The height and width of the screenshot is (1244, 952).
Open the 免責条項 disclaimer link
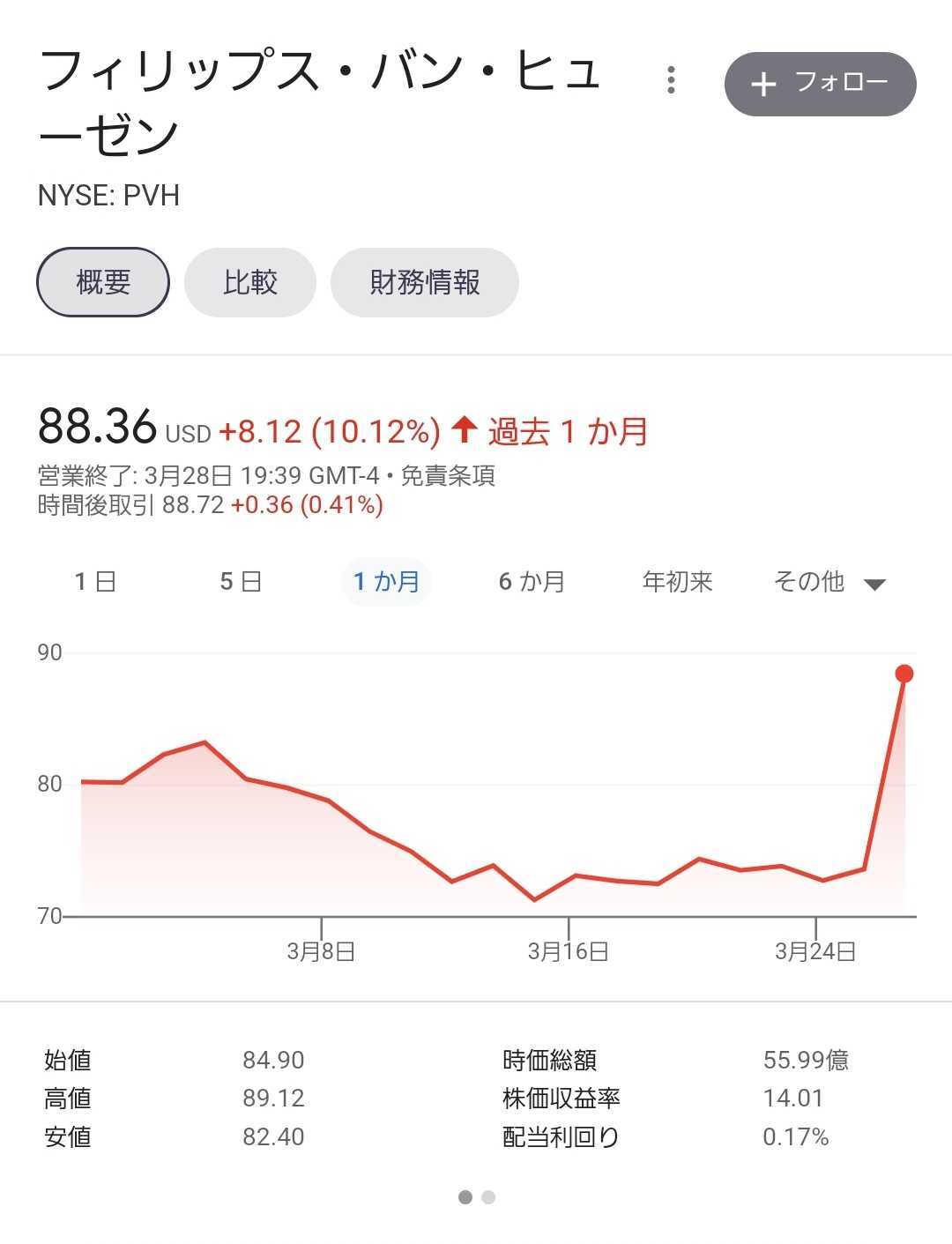pyautogui.click(x=448, y=476)
